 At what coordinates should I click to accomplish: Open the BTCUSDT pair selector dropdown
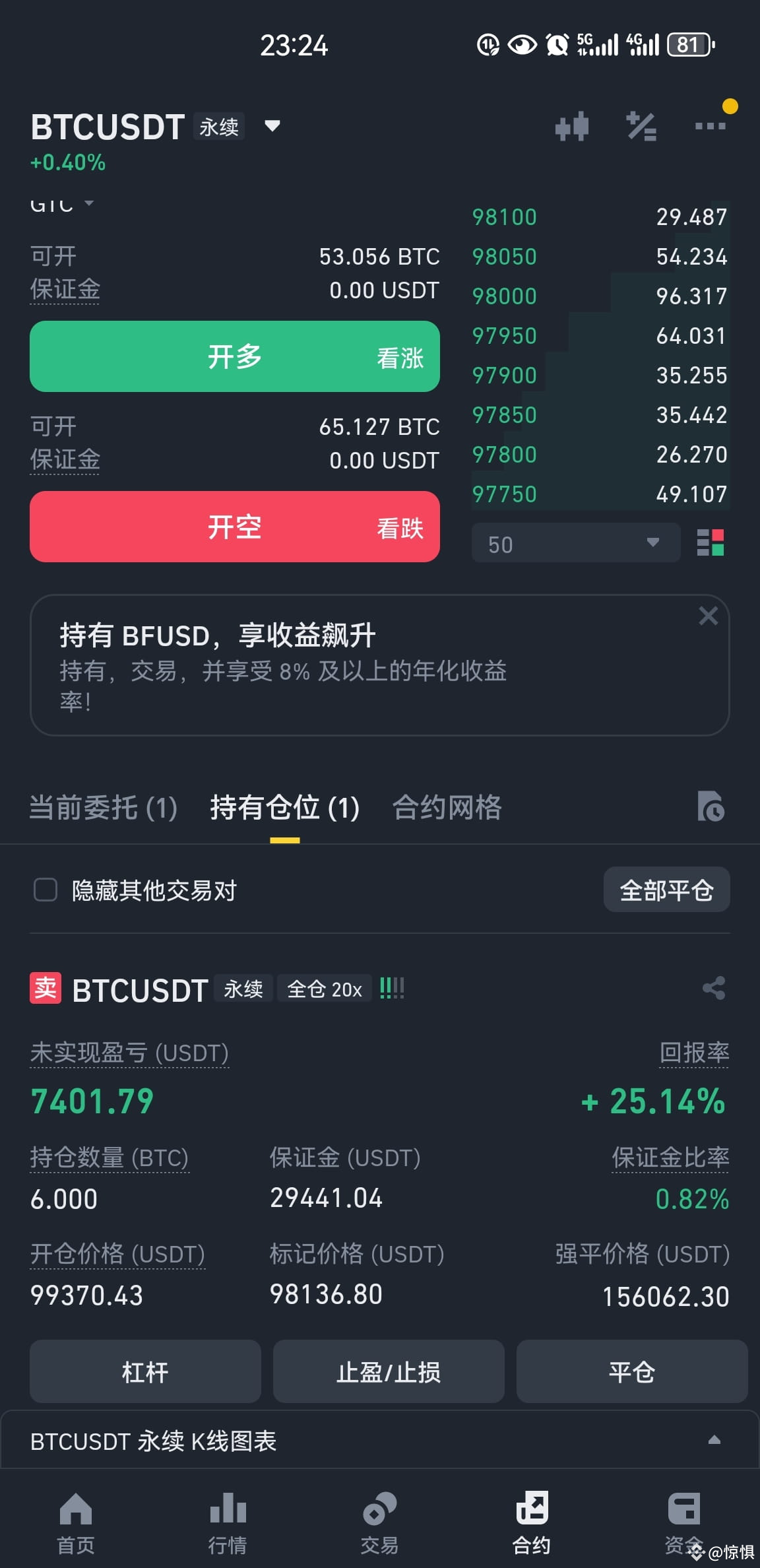click(x=271, y=126)
